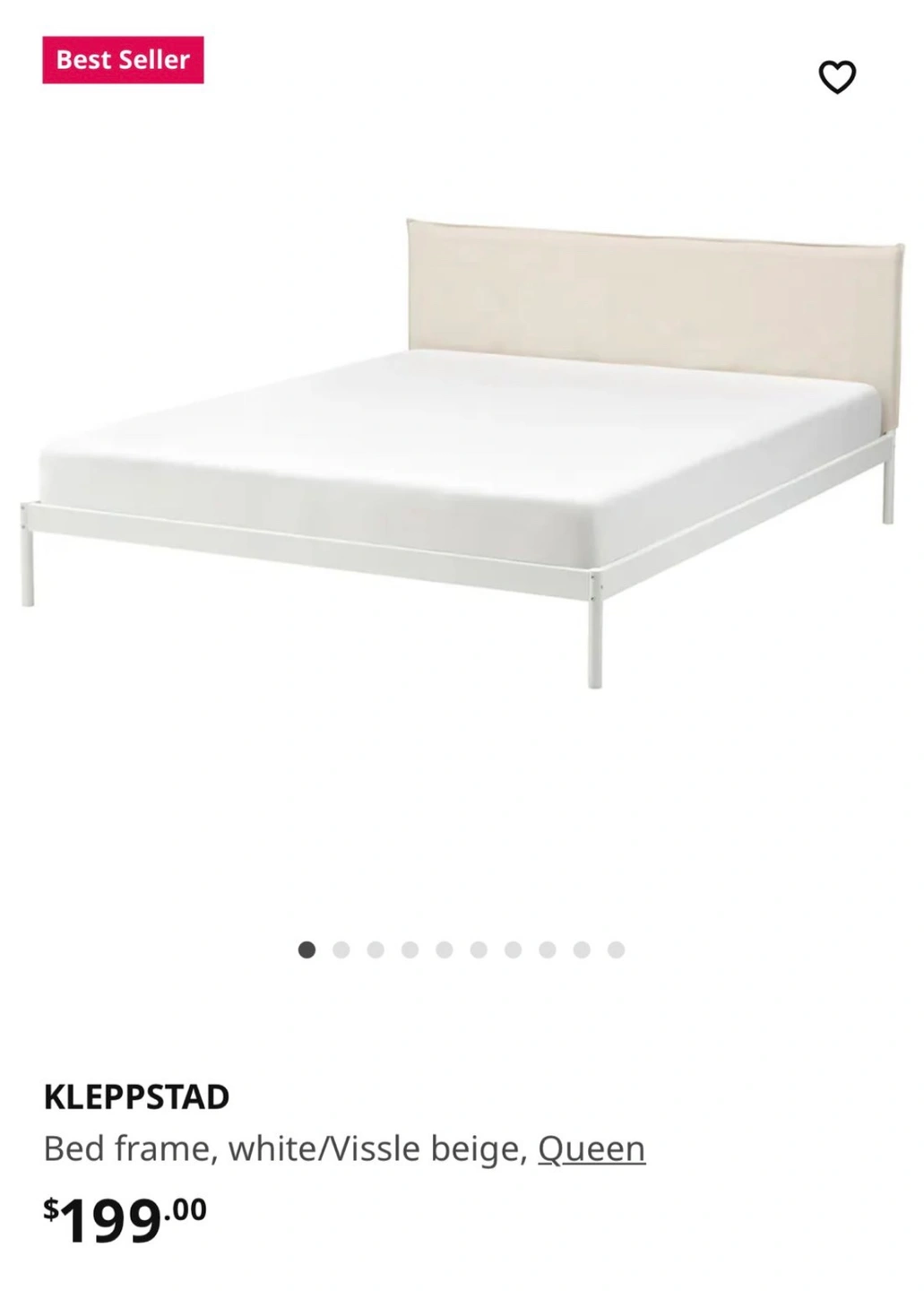This screenshot has width=924, height=1291.
Task: Open the Queen size link
Action: coord(592,1148)
